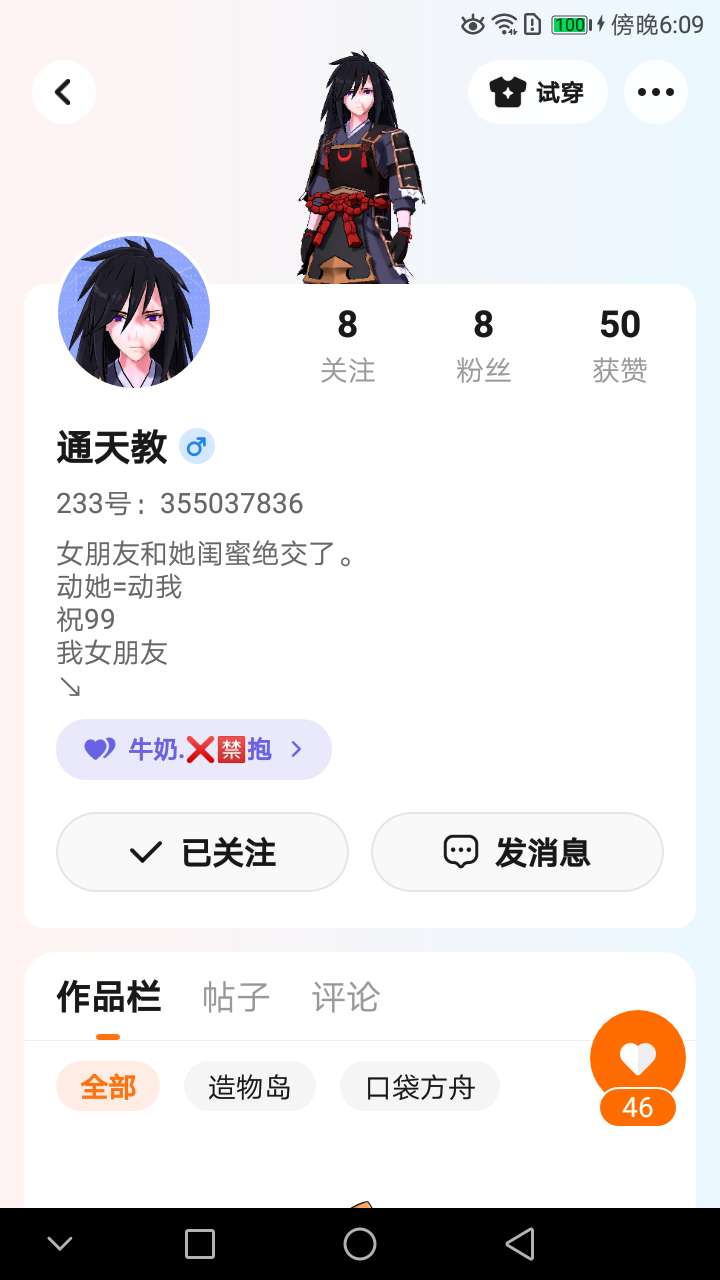The height and width of the screenshot is (1280, 720).
Task: Select the 作品栏 tab
Action: pos(108,997)
